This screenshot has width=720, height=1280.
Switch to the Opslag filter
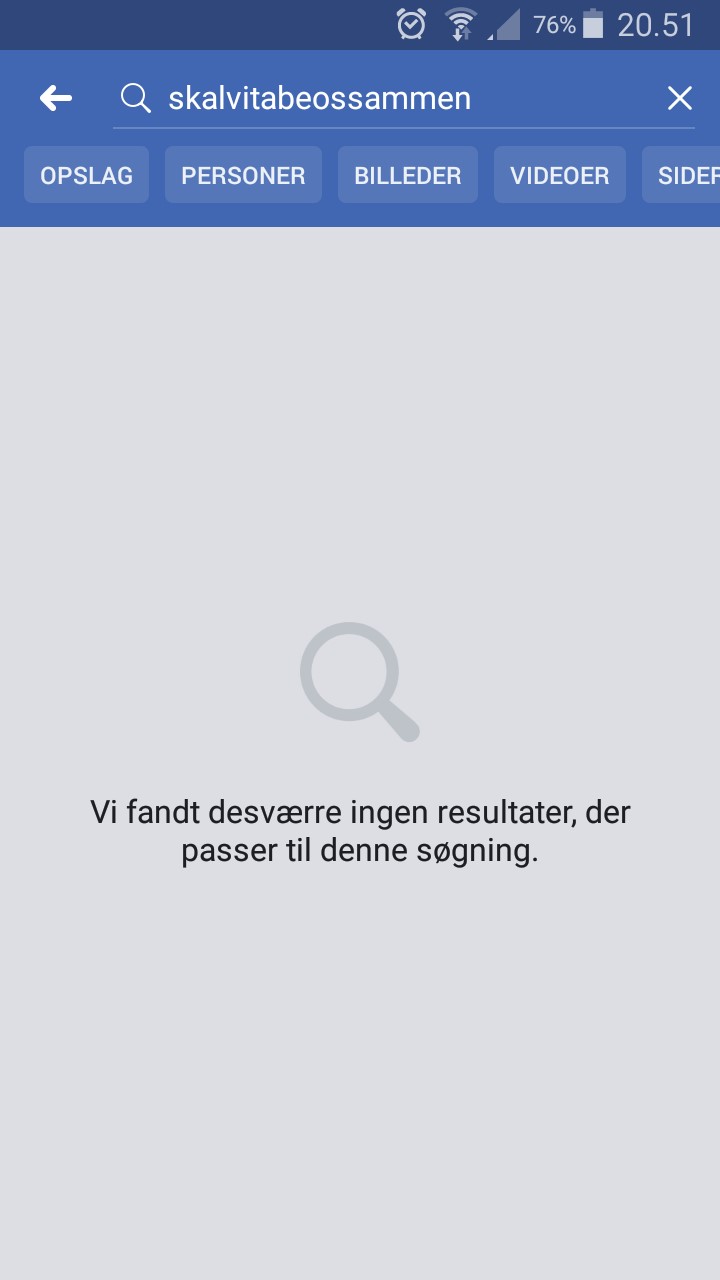pos(86,175)
